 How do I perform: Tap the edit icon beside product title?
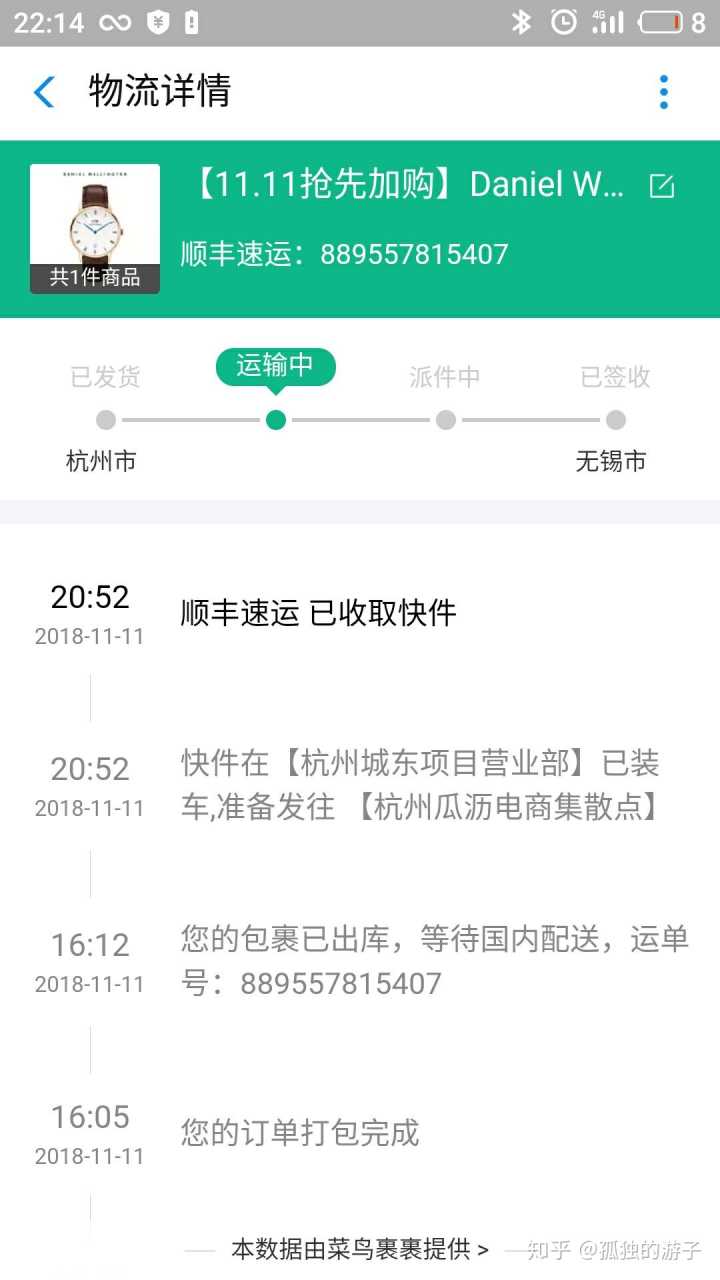[661, 186]
